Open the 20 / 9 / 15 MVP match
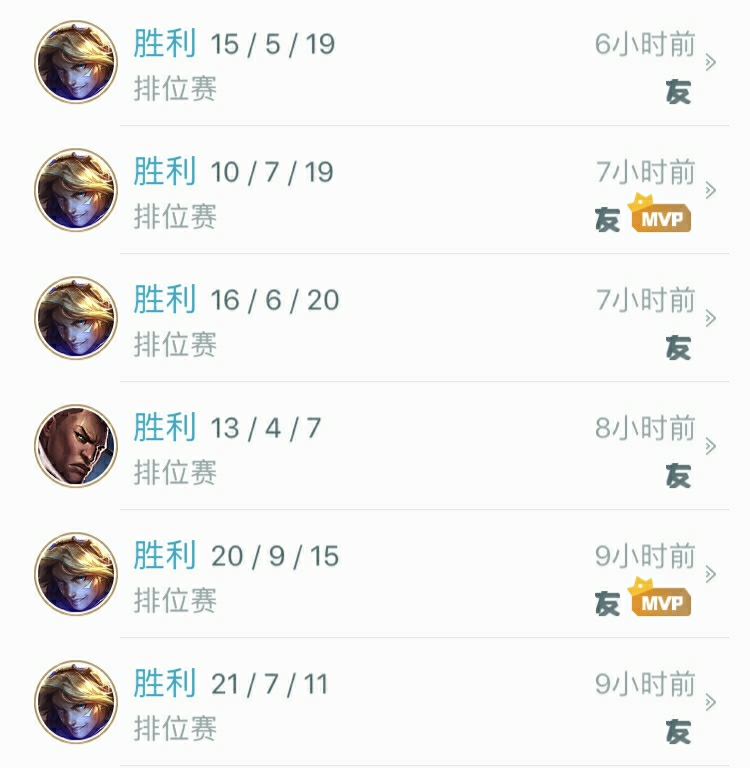This screenshot has width=750, height=768. [x=400, y=574]
